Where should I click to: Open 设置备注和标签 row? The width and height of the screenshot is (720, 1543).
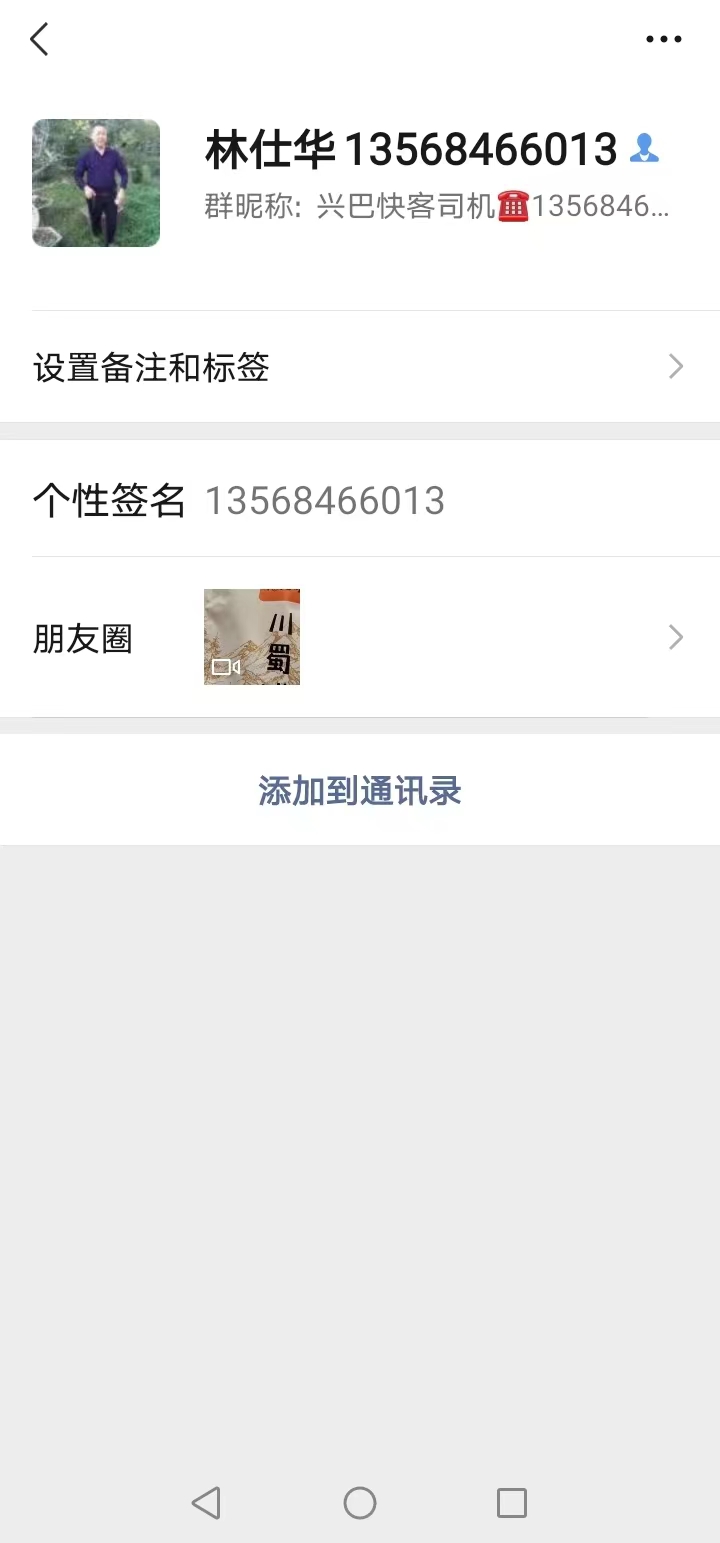pyautogui.click(x=360, y=367)
